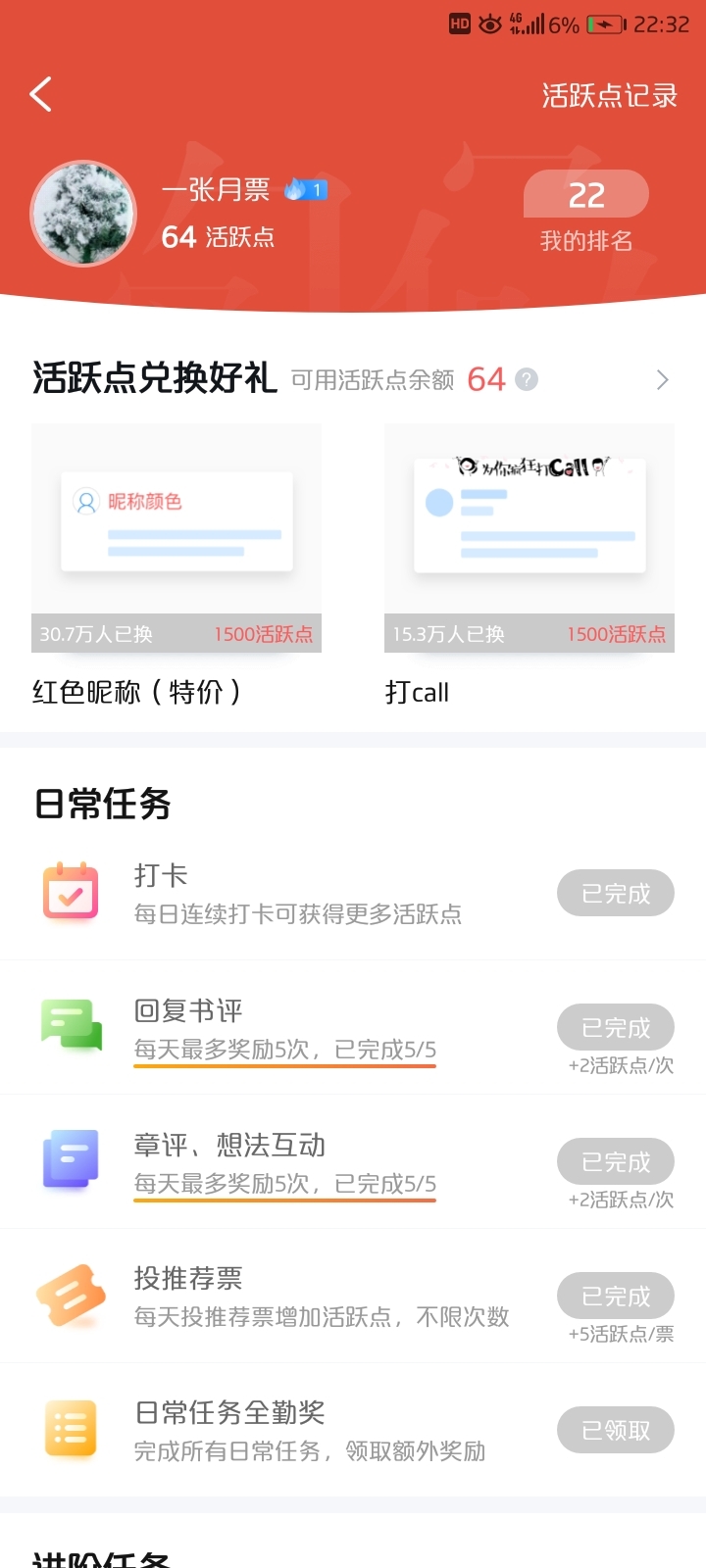The image size is (706, 1568).
Task: Tap 已完成 button for 打卡 task
Action: (x=616, y=894)
